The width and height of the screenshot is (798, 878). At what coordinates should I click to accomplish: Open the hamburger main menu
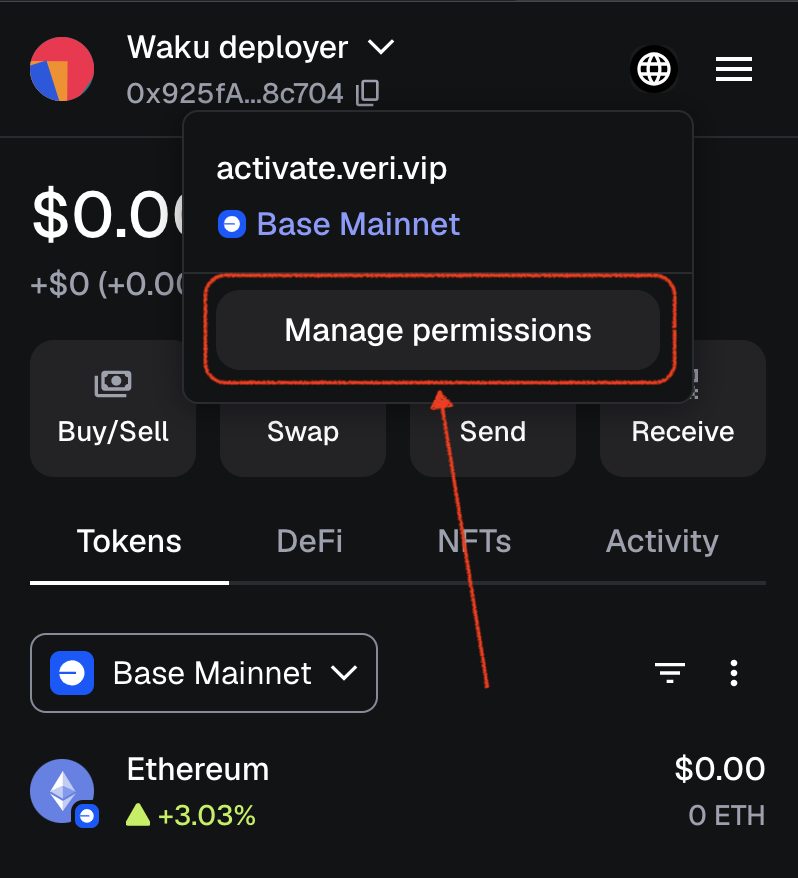pos(734,68)
